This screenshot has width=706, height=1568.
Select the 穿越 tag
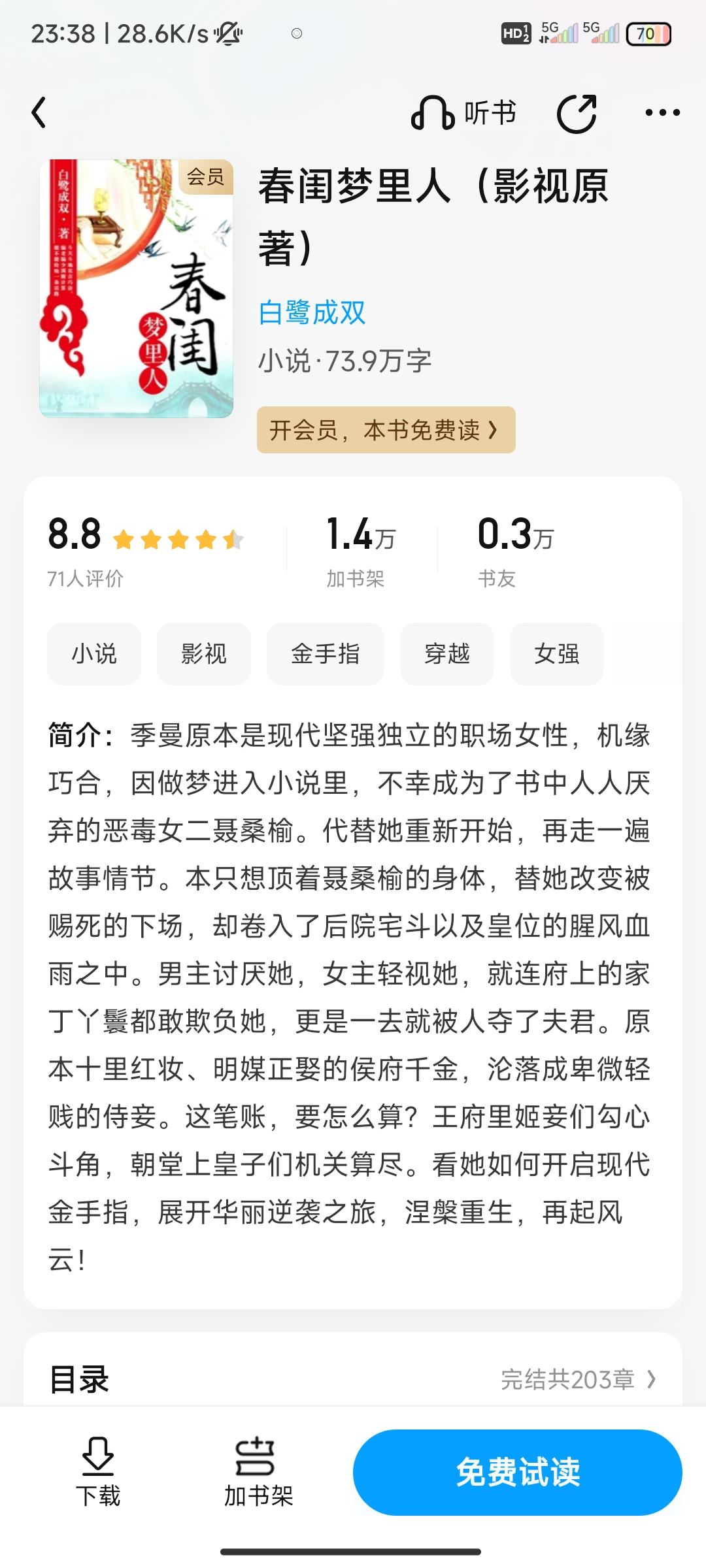point(447,653)
